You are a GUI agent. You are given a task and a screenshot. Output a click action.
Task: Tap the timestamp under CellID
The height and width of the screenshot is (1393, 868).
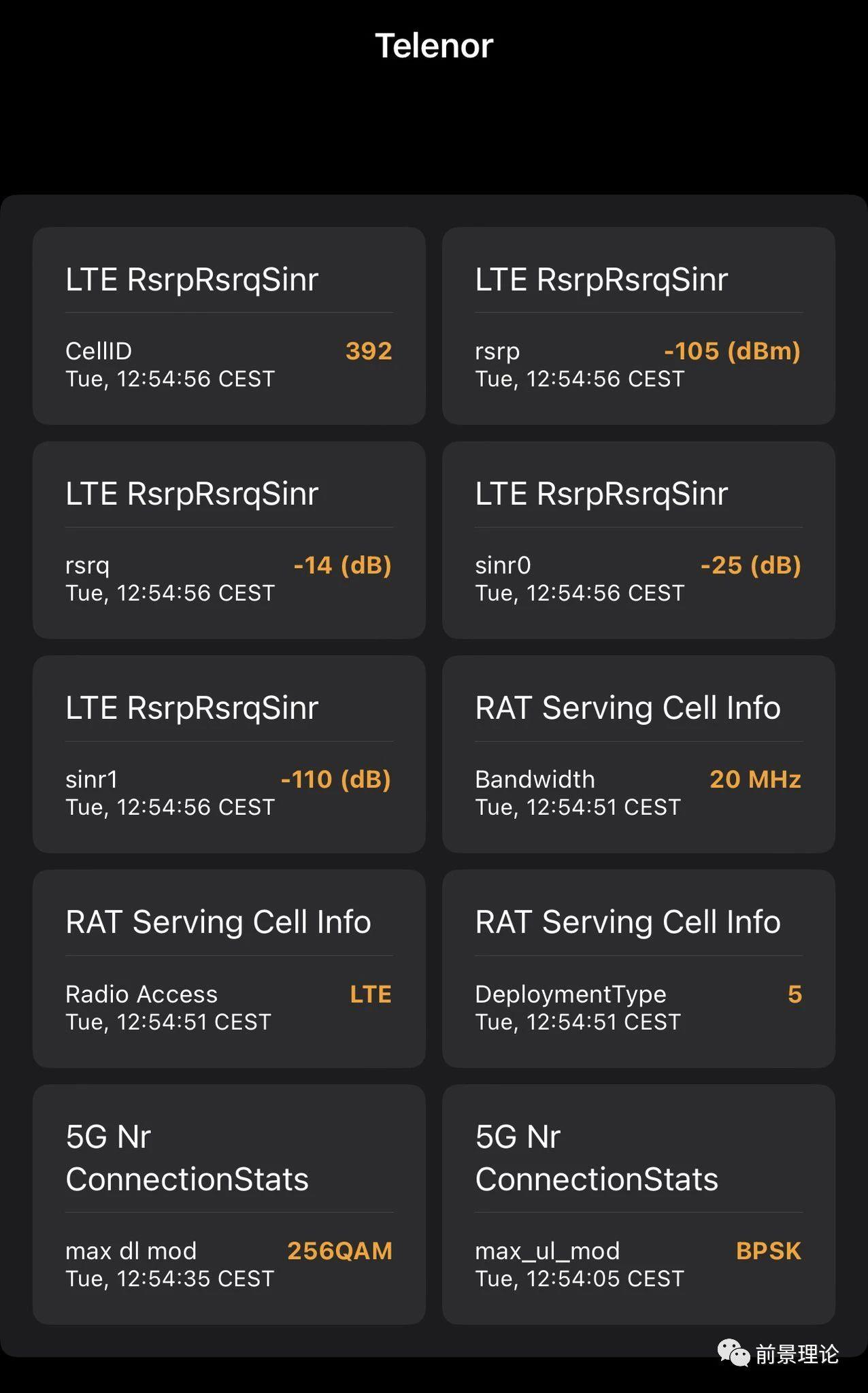click(169, 379)
